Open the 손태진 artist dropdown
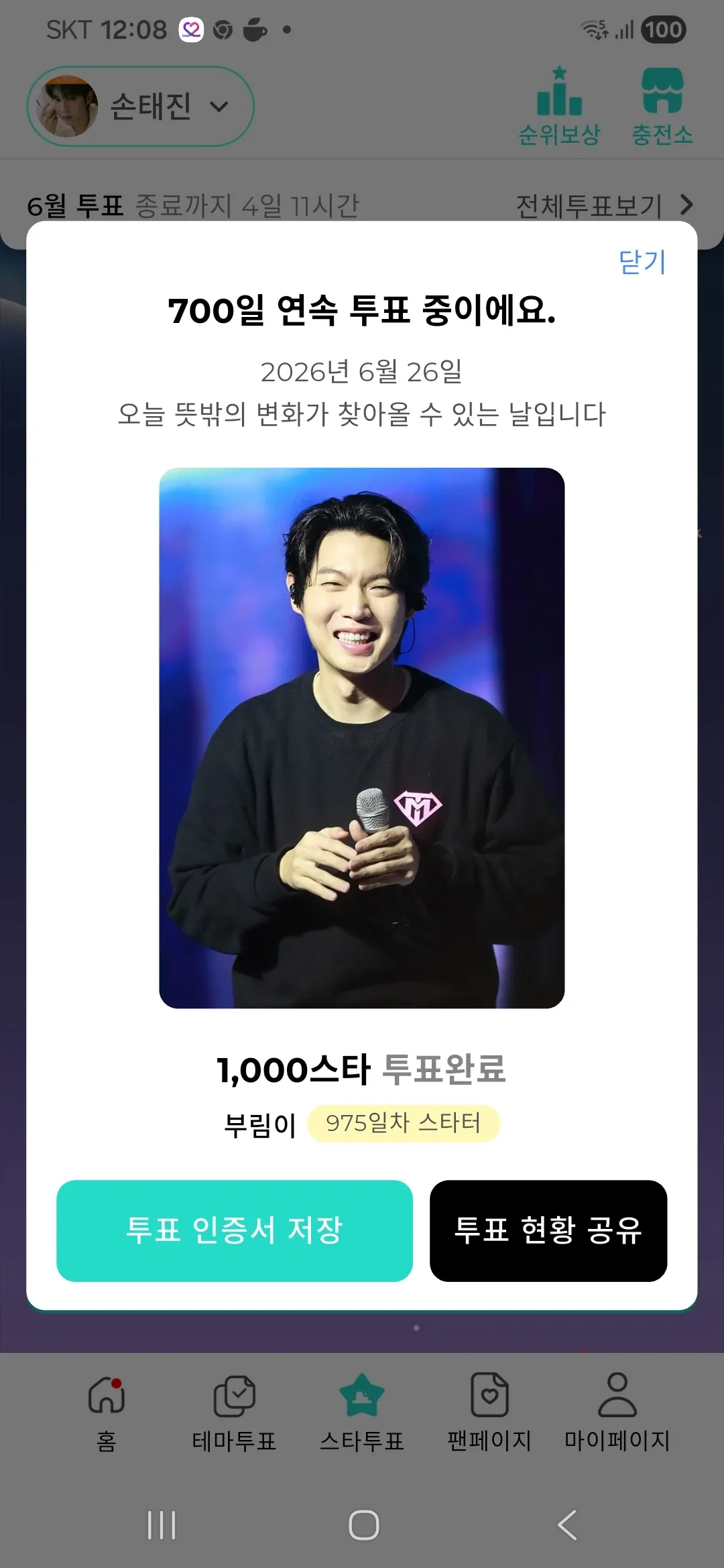 [x=141, y=107]
